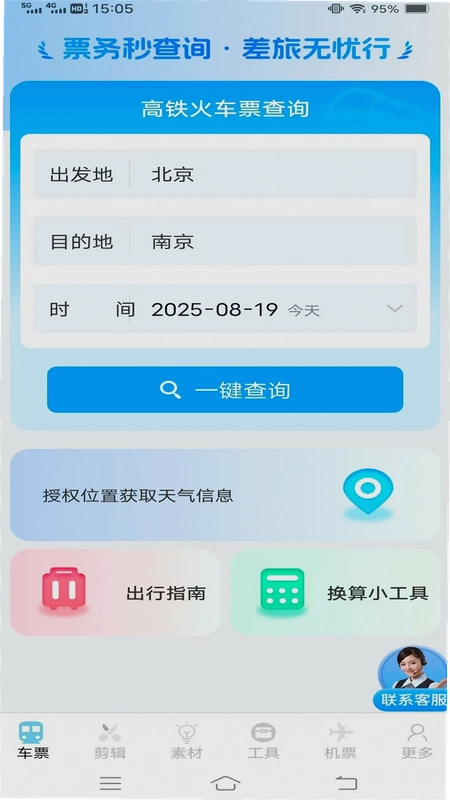
Task: Open 授权位置获取天气信息 card
Action: pyautogui.click(x=225, y=495)
